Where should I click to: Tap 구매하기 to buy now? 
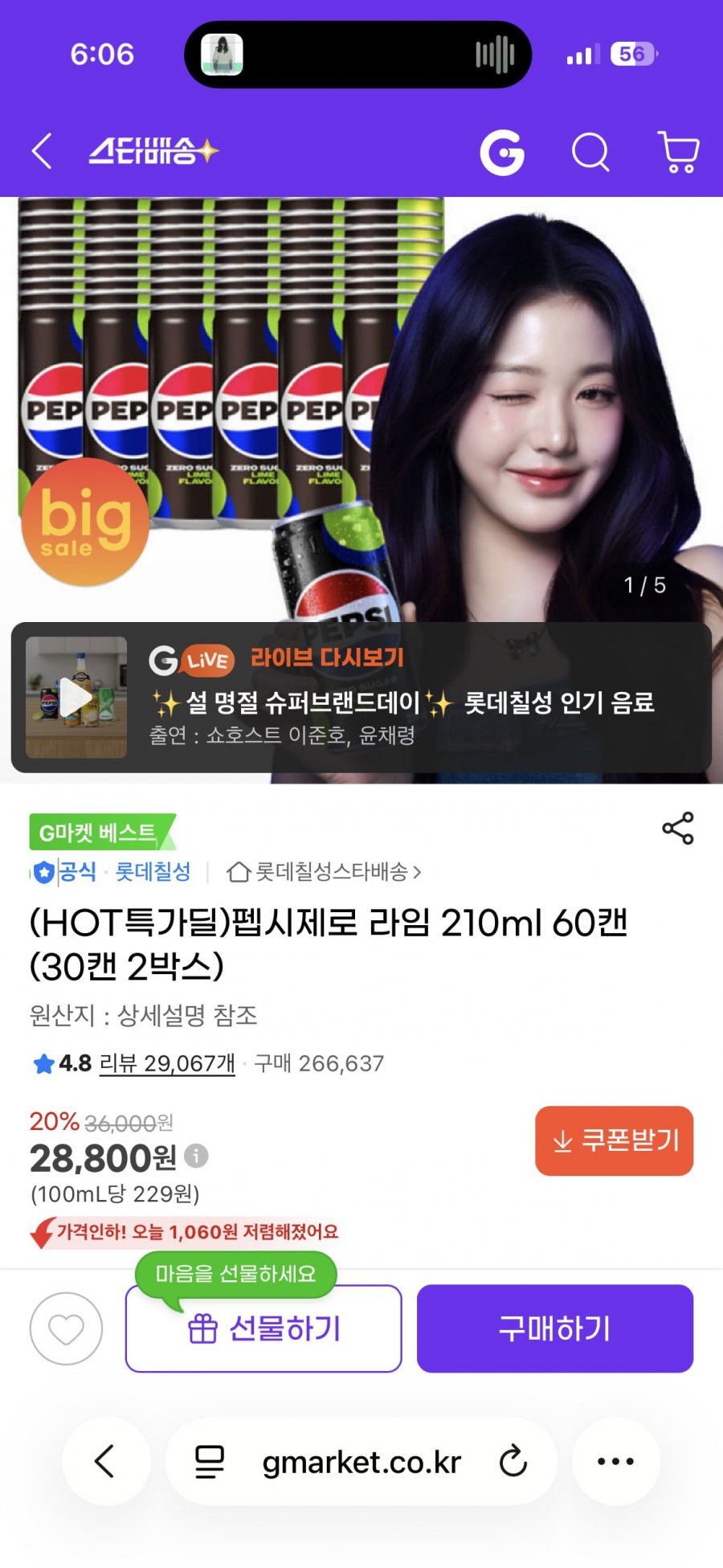[554, 1329]
